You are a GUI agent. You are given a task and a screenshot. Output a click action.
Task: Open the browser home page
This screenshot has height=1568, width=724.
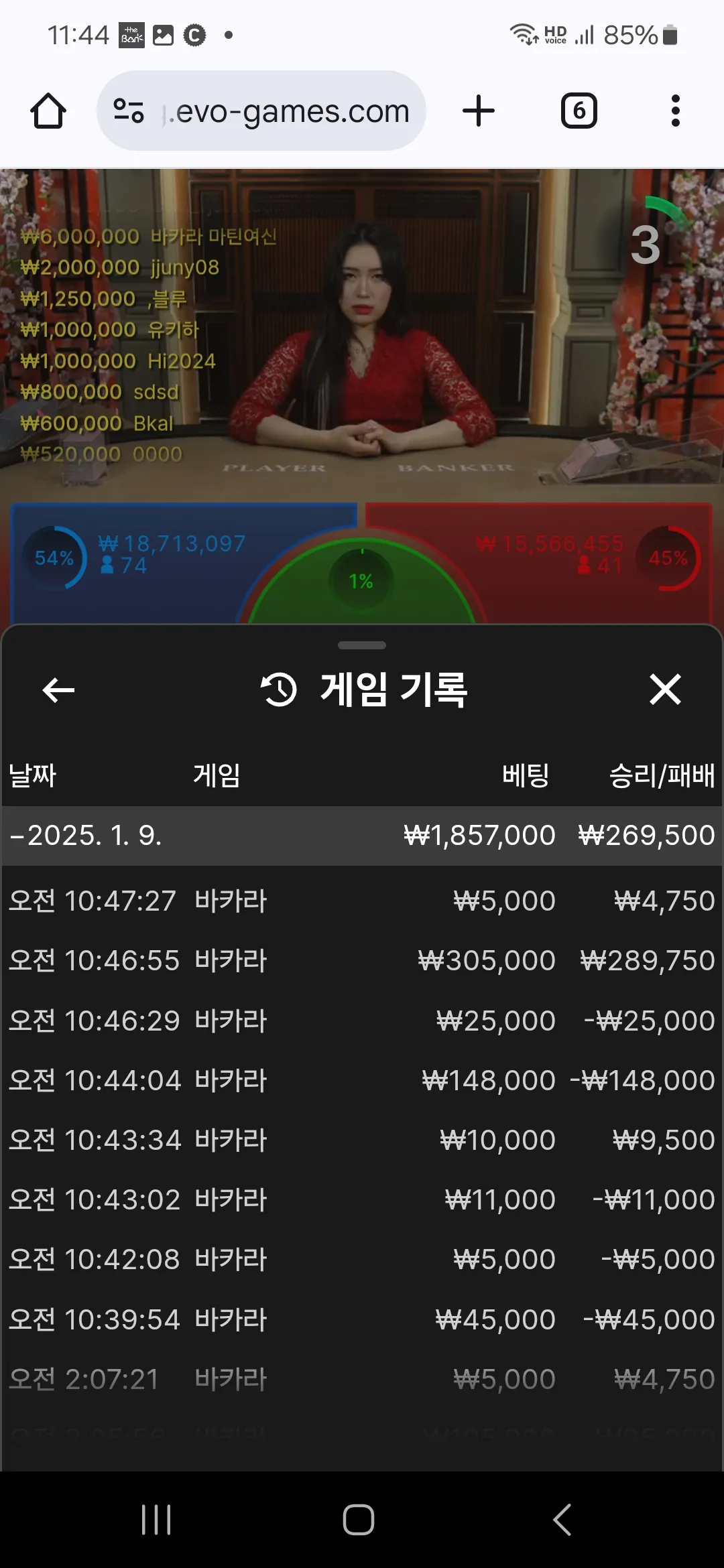48,111
